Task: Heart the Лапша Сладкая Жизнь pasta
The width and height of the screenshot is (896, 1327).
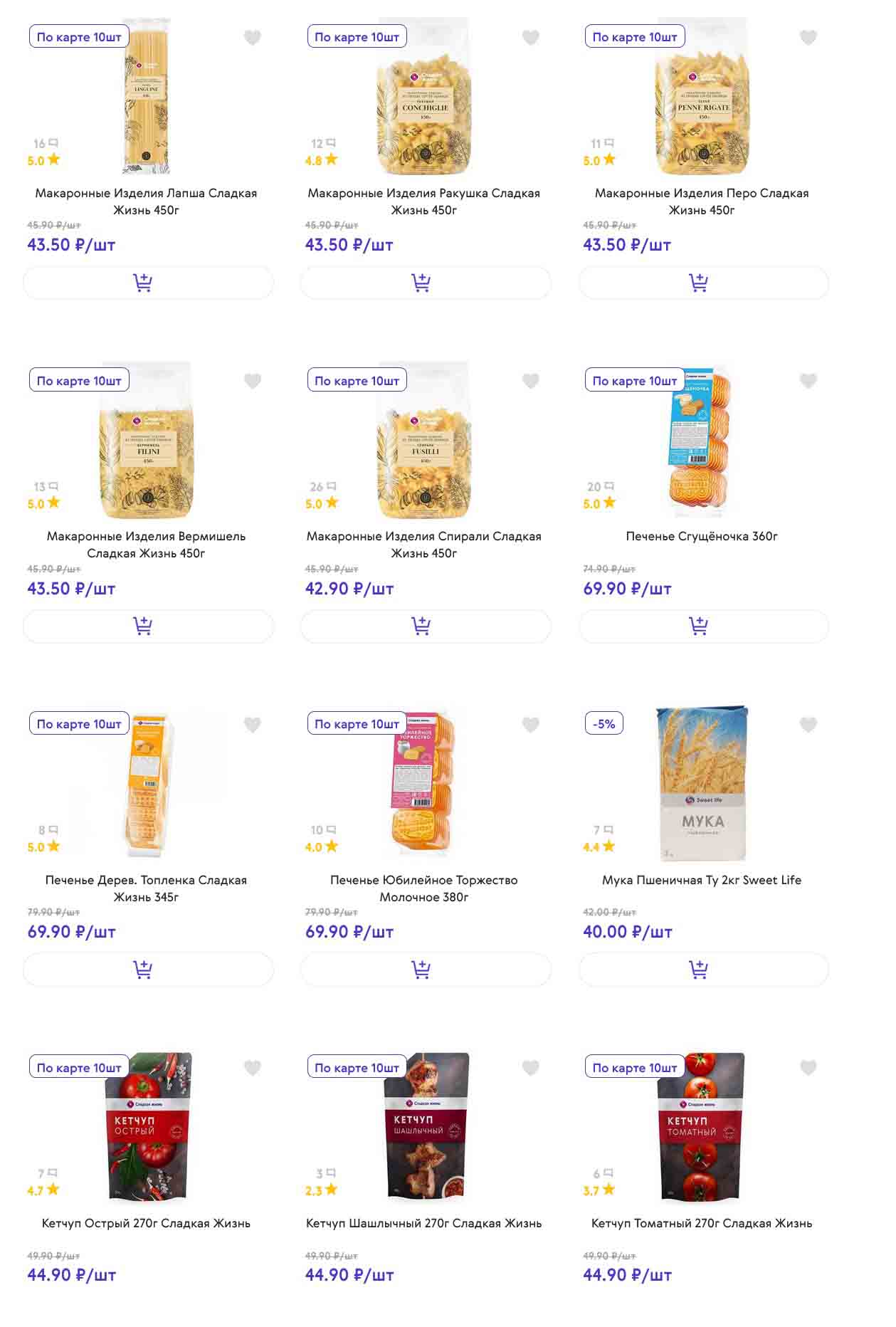Action: (253, 37)
